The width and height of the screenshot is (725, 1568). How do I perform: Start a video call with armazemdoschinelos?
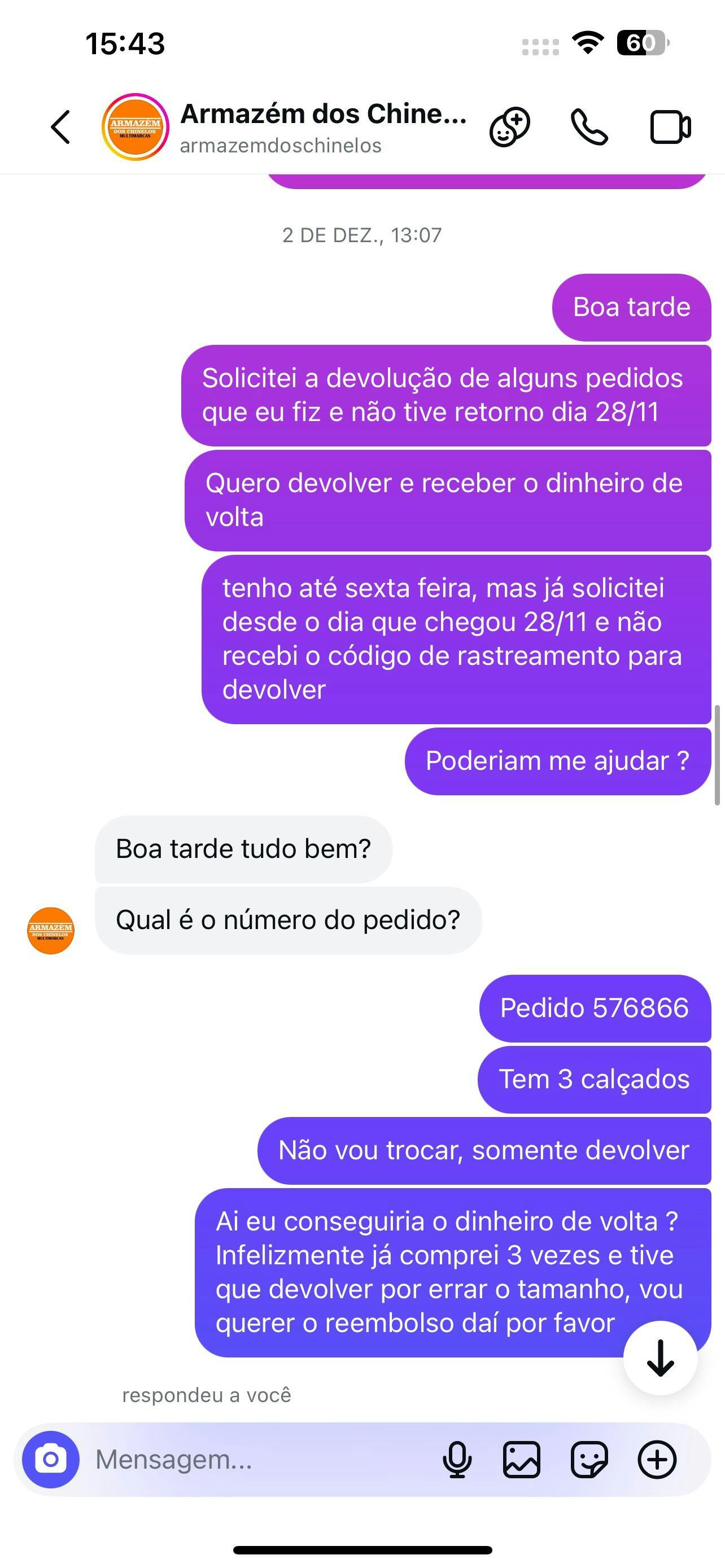coord(670,127)
